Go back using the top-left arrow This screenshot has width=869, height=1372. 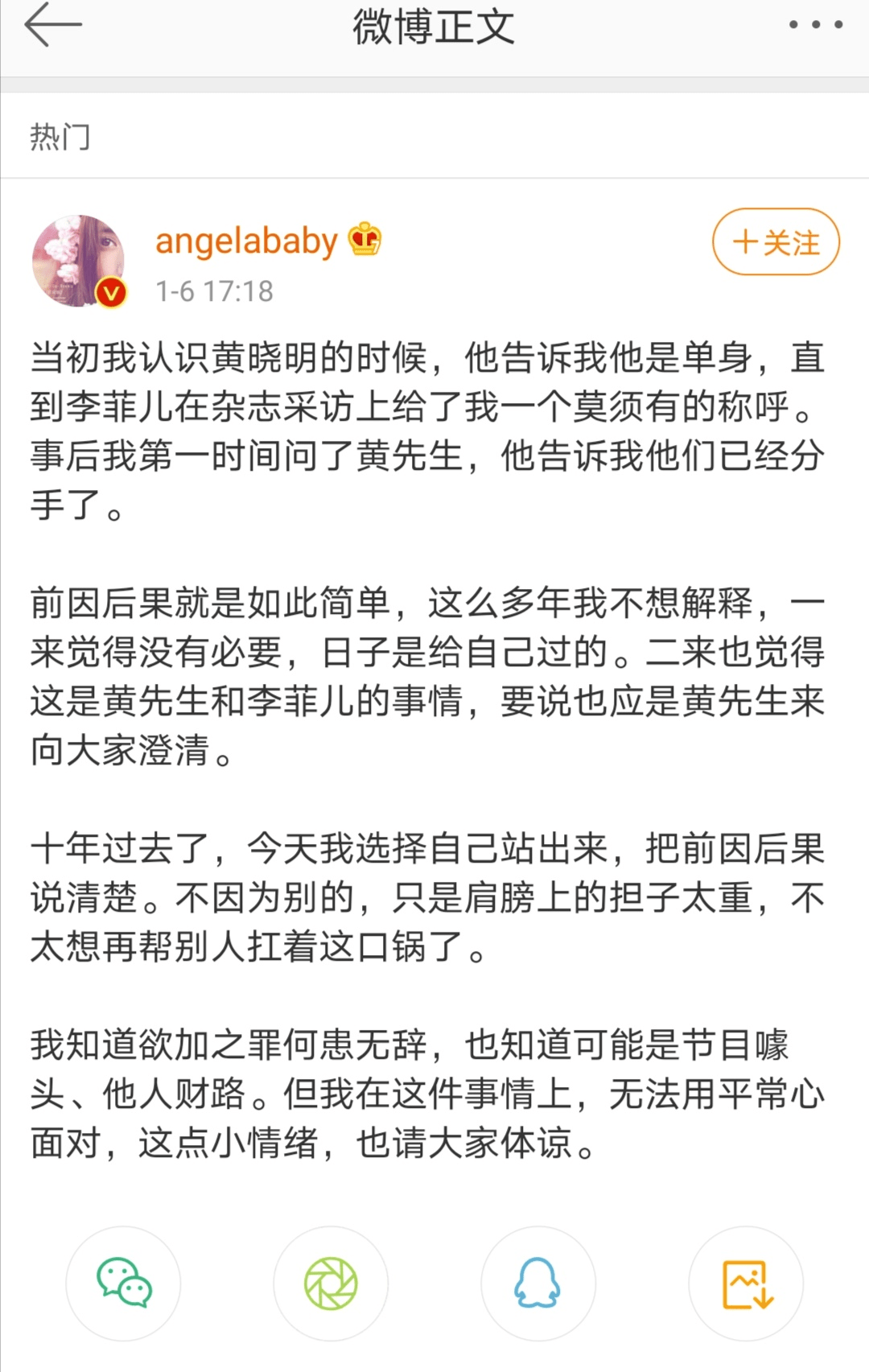(52, 27)
